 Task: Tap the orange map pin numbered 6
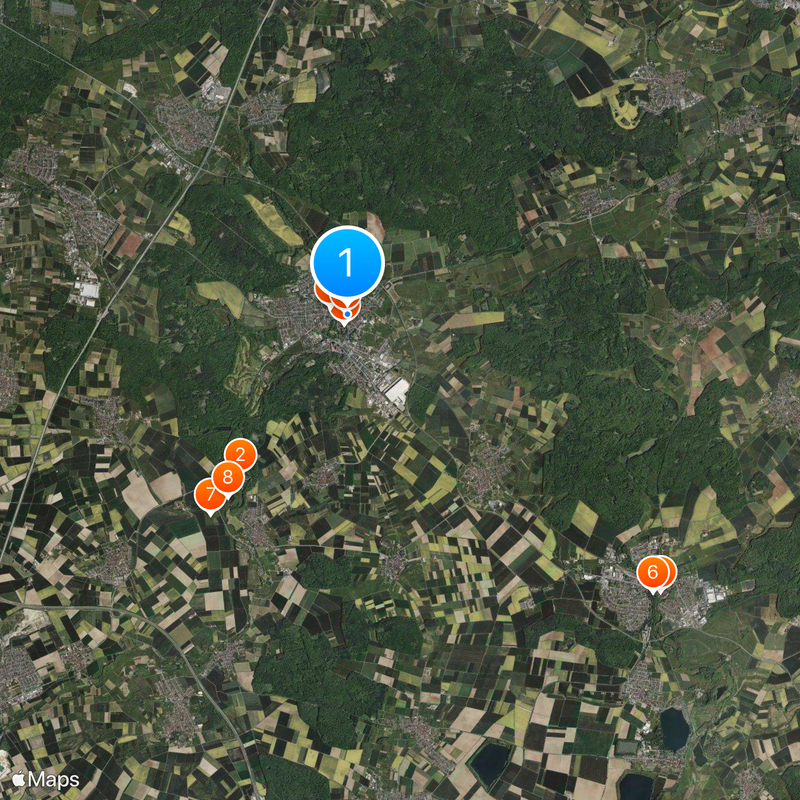pyautogui.click(x=653, y=573)
